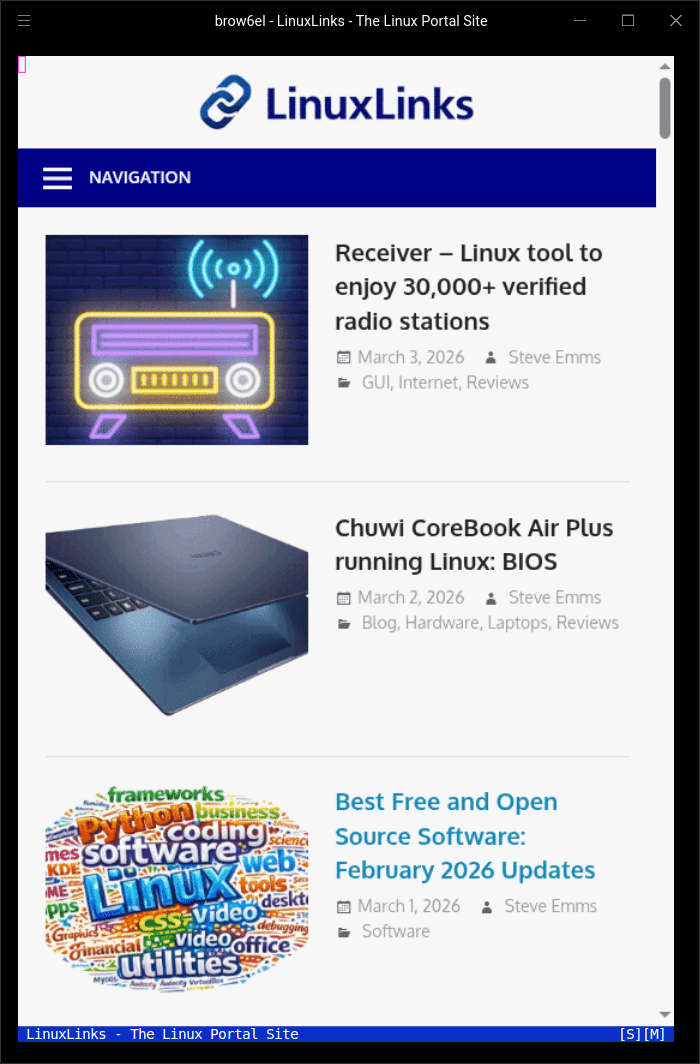Close the brow6el window
700x1064 pixels.
pos(676,20)
